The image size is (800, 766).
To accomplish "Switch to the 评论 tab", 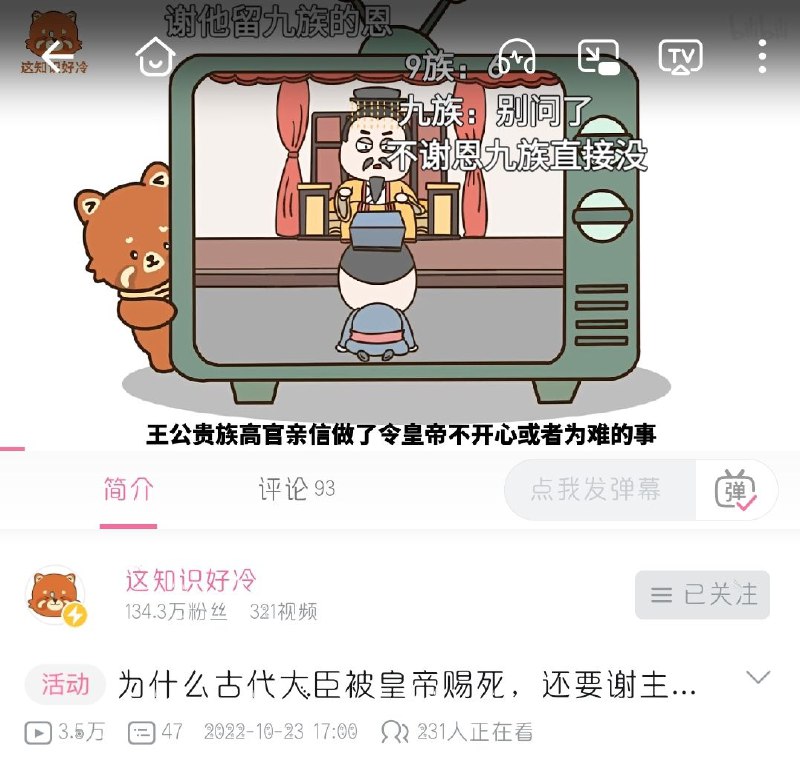I will coord(296,489).
